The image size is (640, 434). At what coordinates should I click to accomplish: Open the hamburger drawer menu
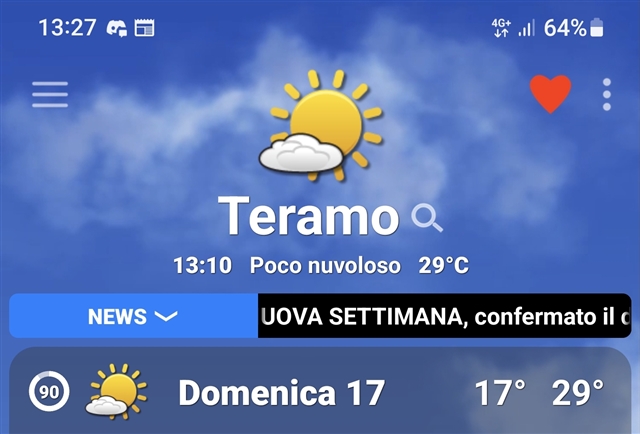(x=50, y=94)
